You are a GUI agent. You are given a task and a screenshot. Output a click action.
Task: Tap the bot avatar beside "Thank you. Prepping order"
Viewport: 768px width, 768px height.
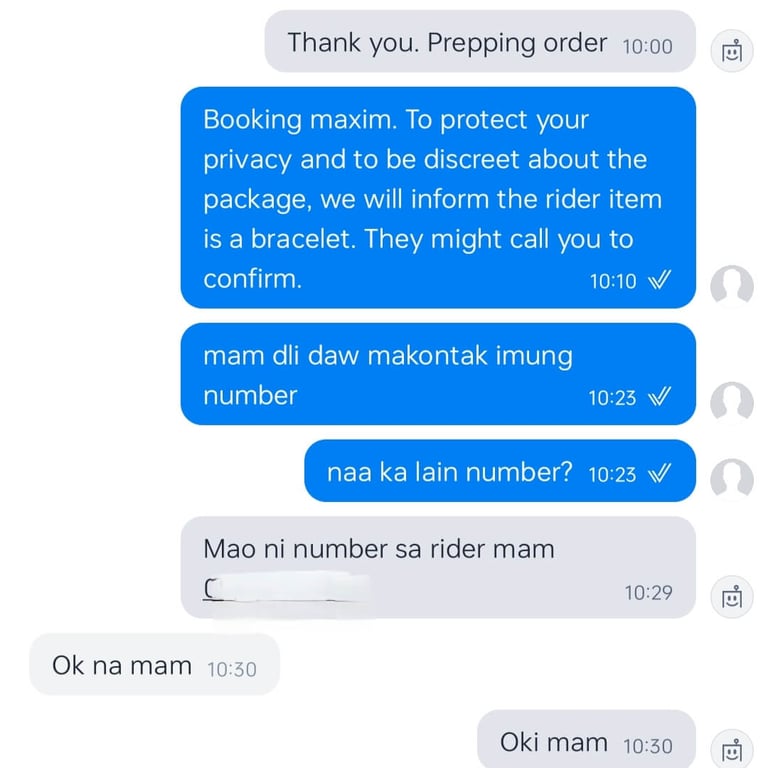pos(732,50)
